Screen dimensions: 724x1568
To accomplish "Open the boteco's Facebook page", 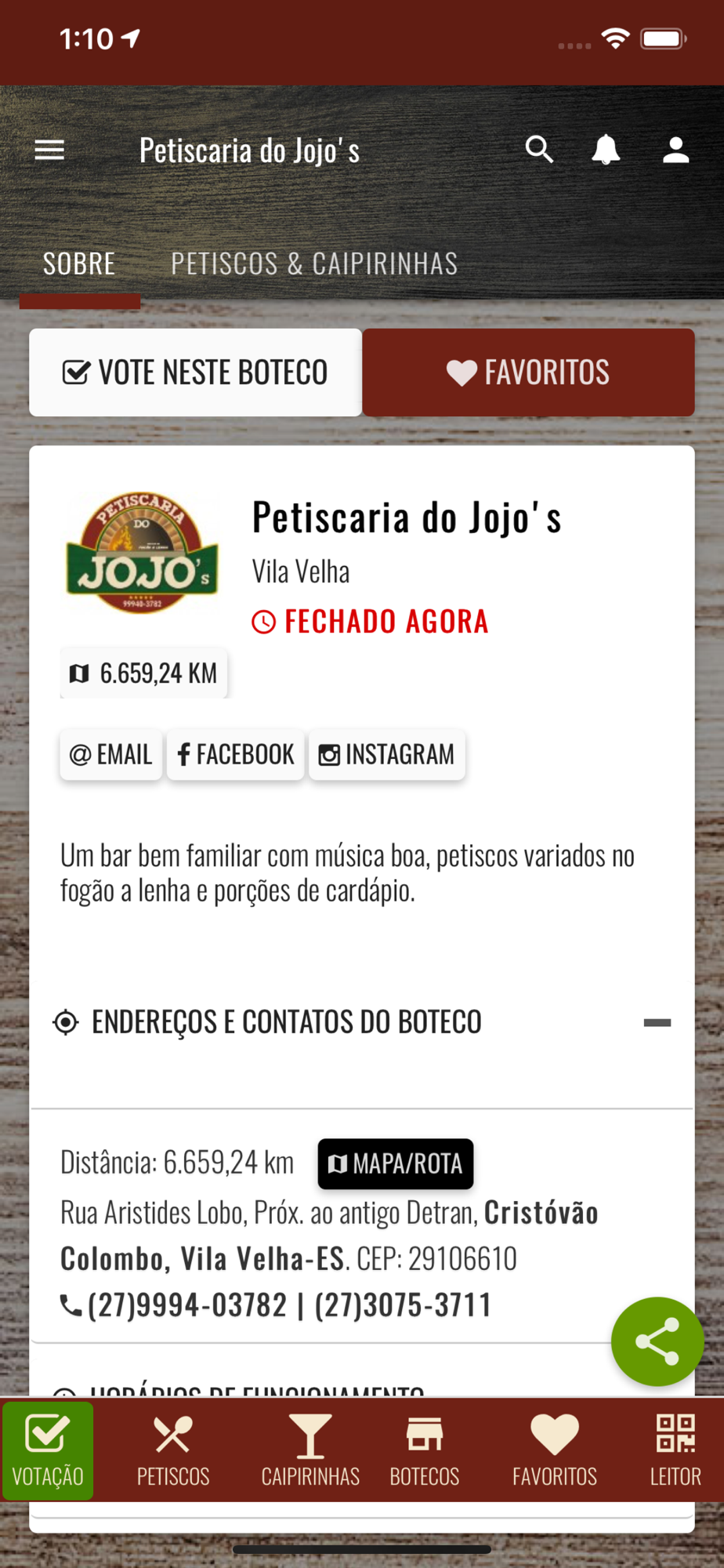I will point(236,754).
